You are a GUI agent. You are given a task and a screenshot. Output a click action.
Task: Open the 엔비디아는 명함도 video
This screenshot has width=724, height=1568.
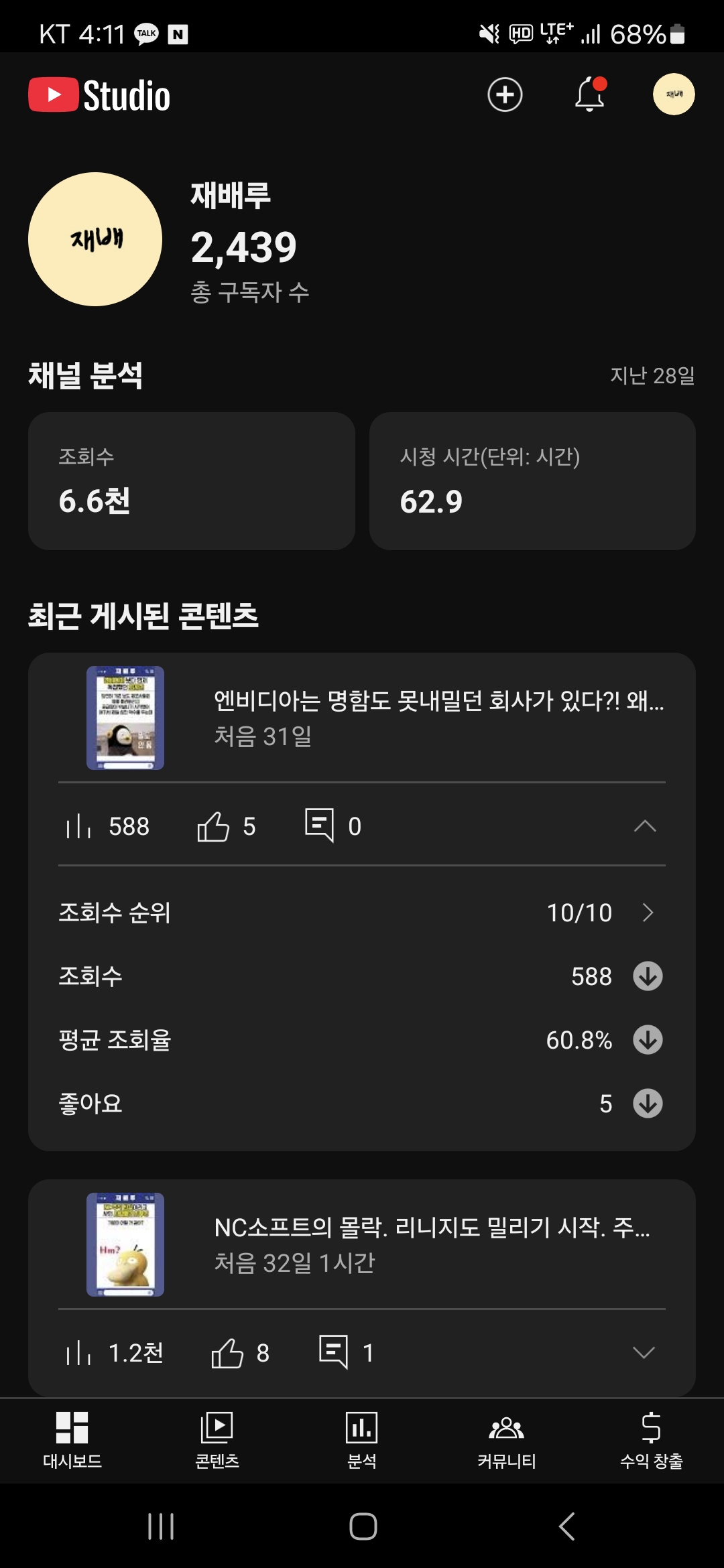[x=438, y=717]
